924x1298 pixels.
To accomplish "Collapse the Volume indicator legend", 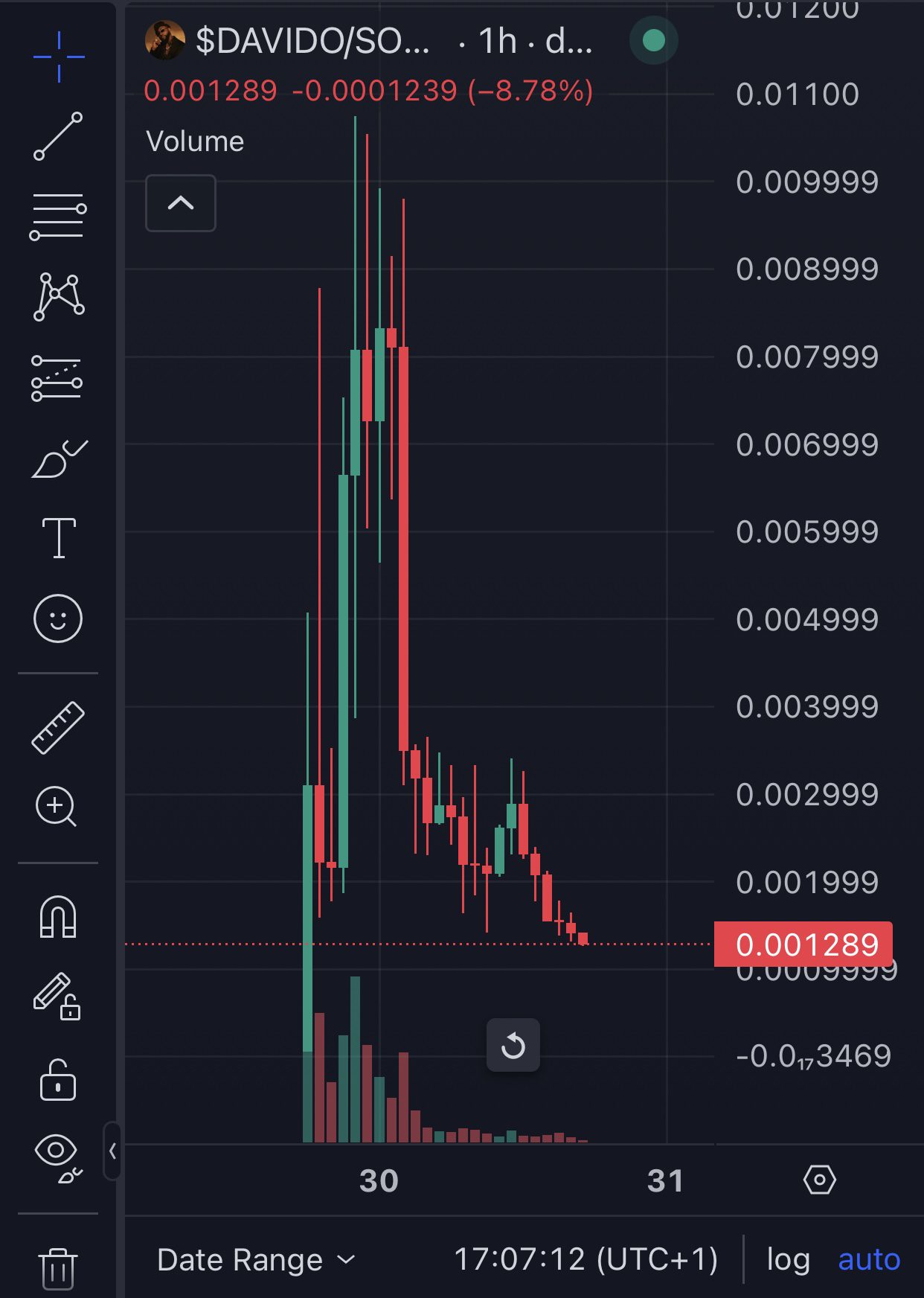I will [181, 203].
